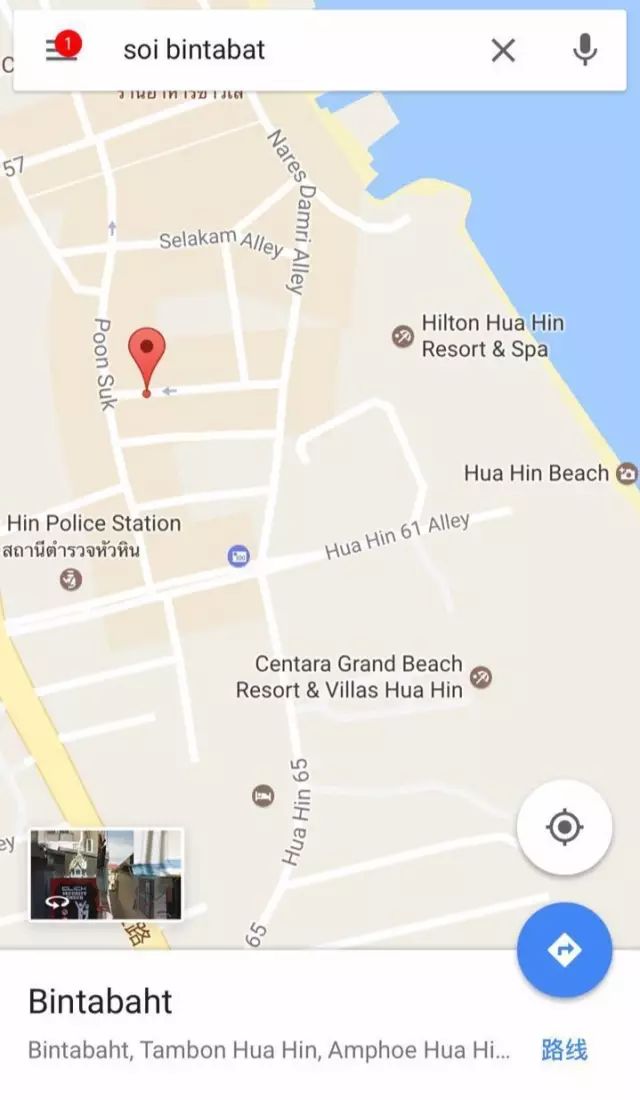Viewport: 640px width, 1100px height.
Task: Start directions with the blue arrow button
Action: pyautogui.click(x=564, y=950)
